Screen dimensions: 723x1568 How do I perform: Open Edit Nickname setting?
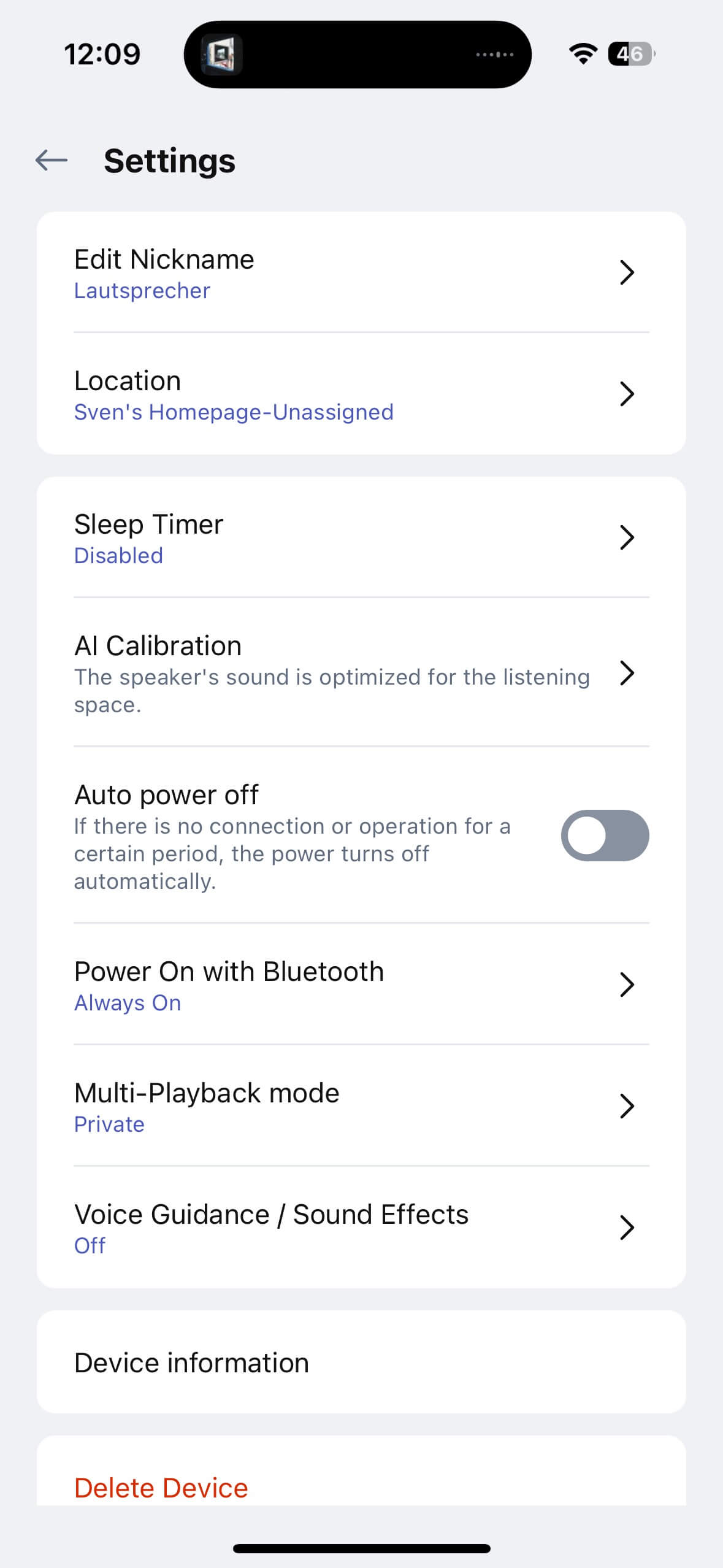tap(361, 273)
